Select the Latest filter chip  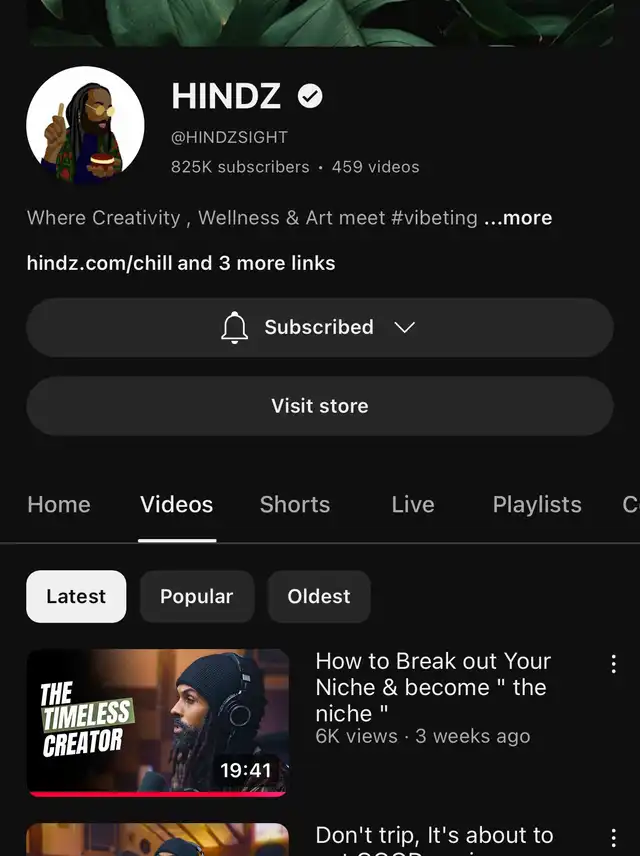point(76,597)
